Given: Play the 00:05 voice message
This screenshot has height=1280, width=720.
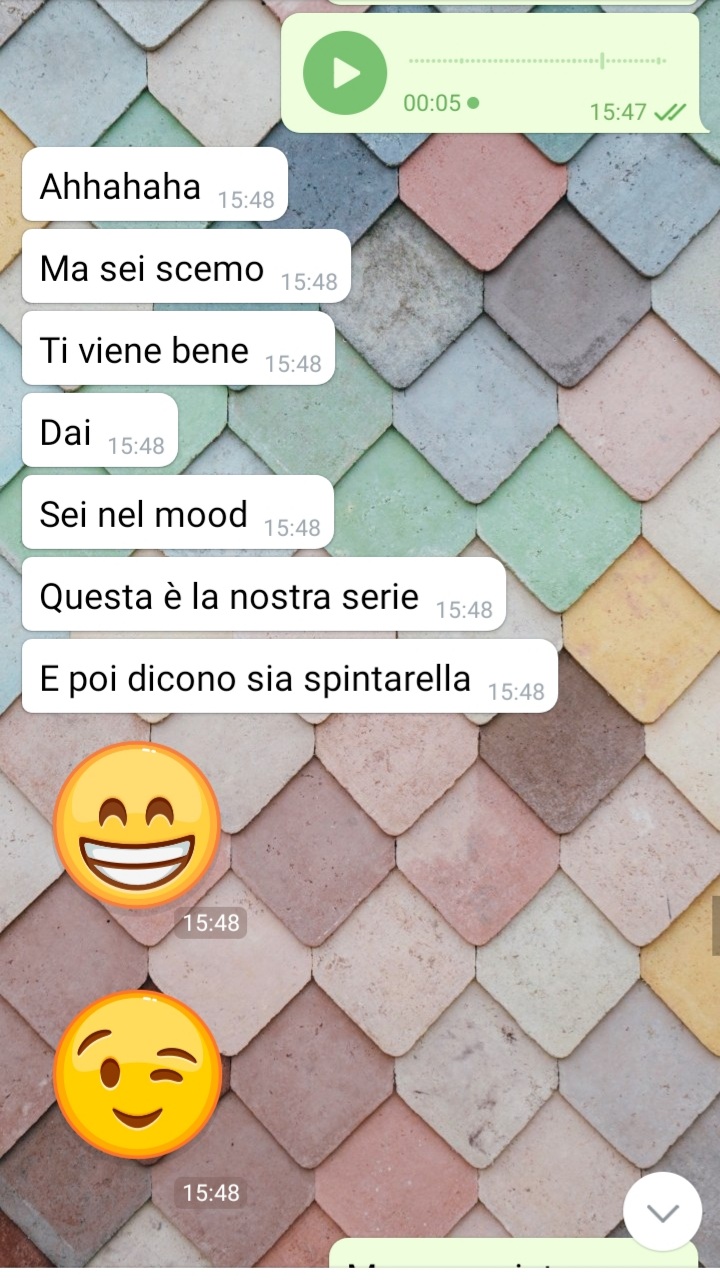Looking at the screenshot, I should click(345, 73).
